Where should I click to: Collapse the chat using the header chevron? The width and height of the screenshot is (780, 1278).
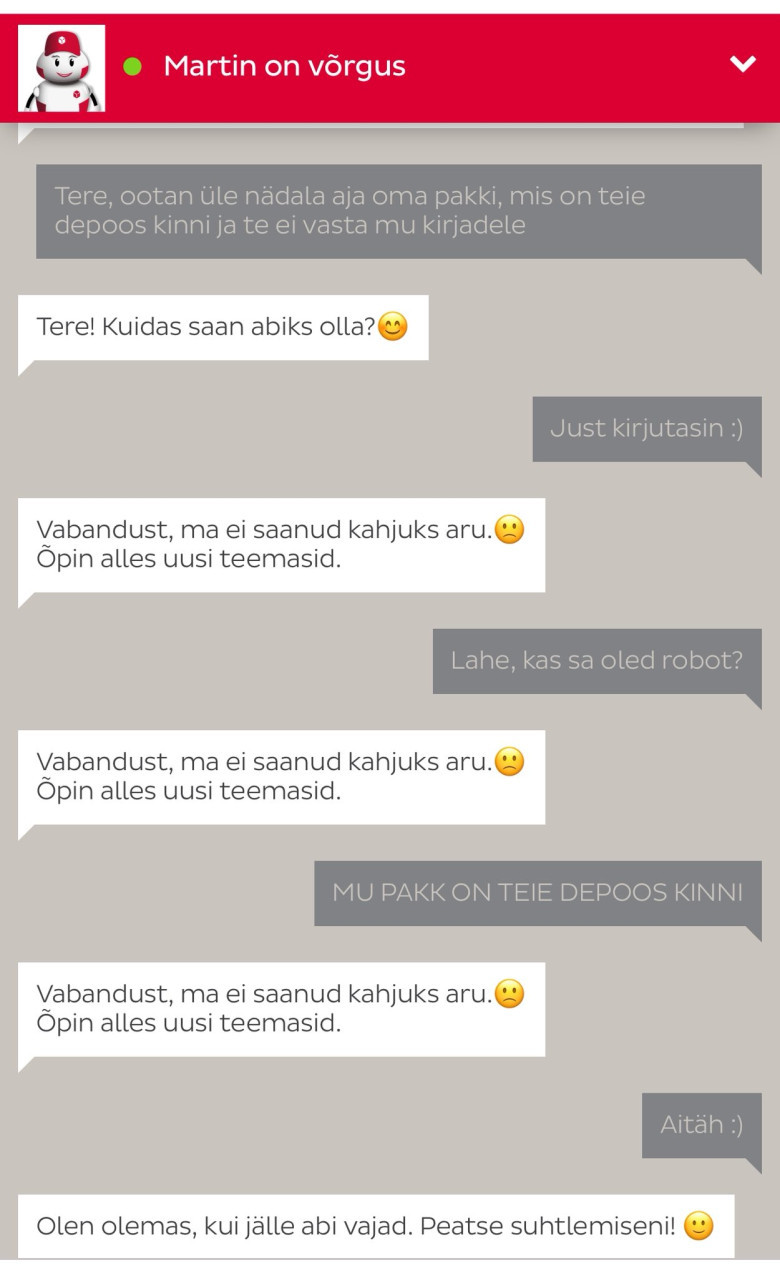point(742,65)
